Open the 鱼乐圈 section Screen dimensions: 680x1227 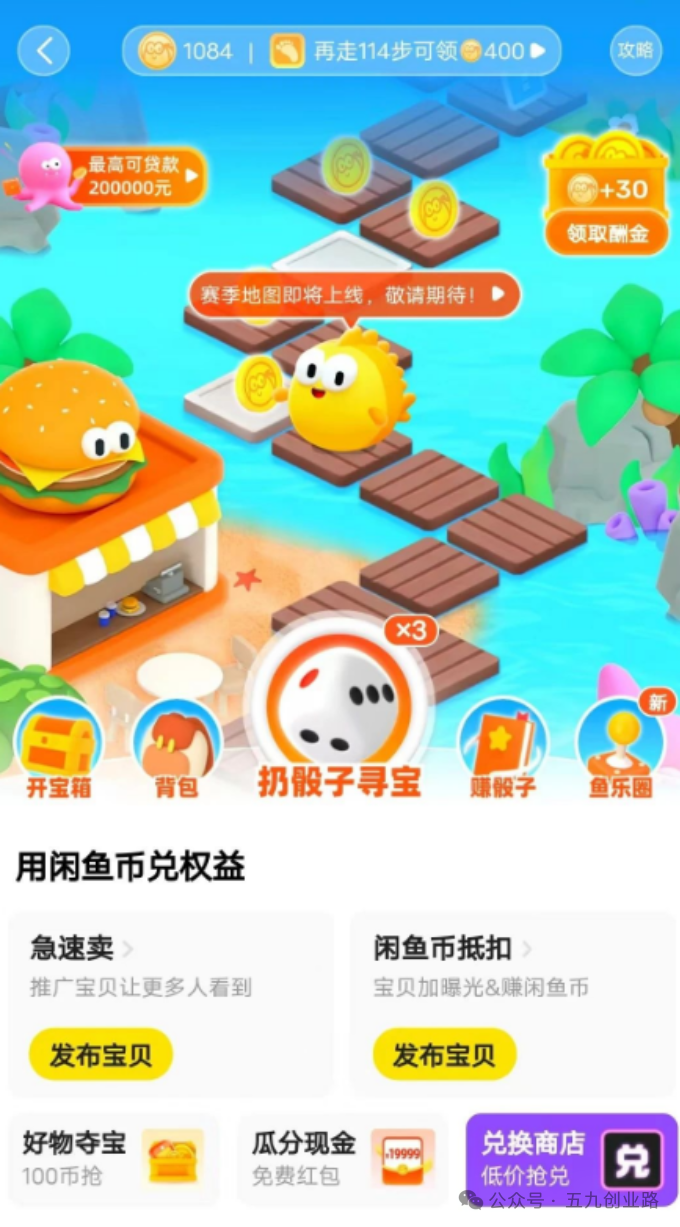click(621, 749)
